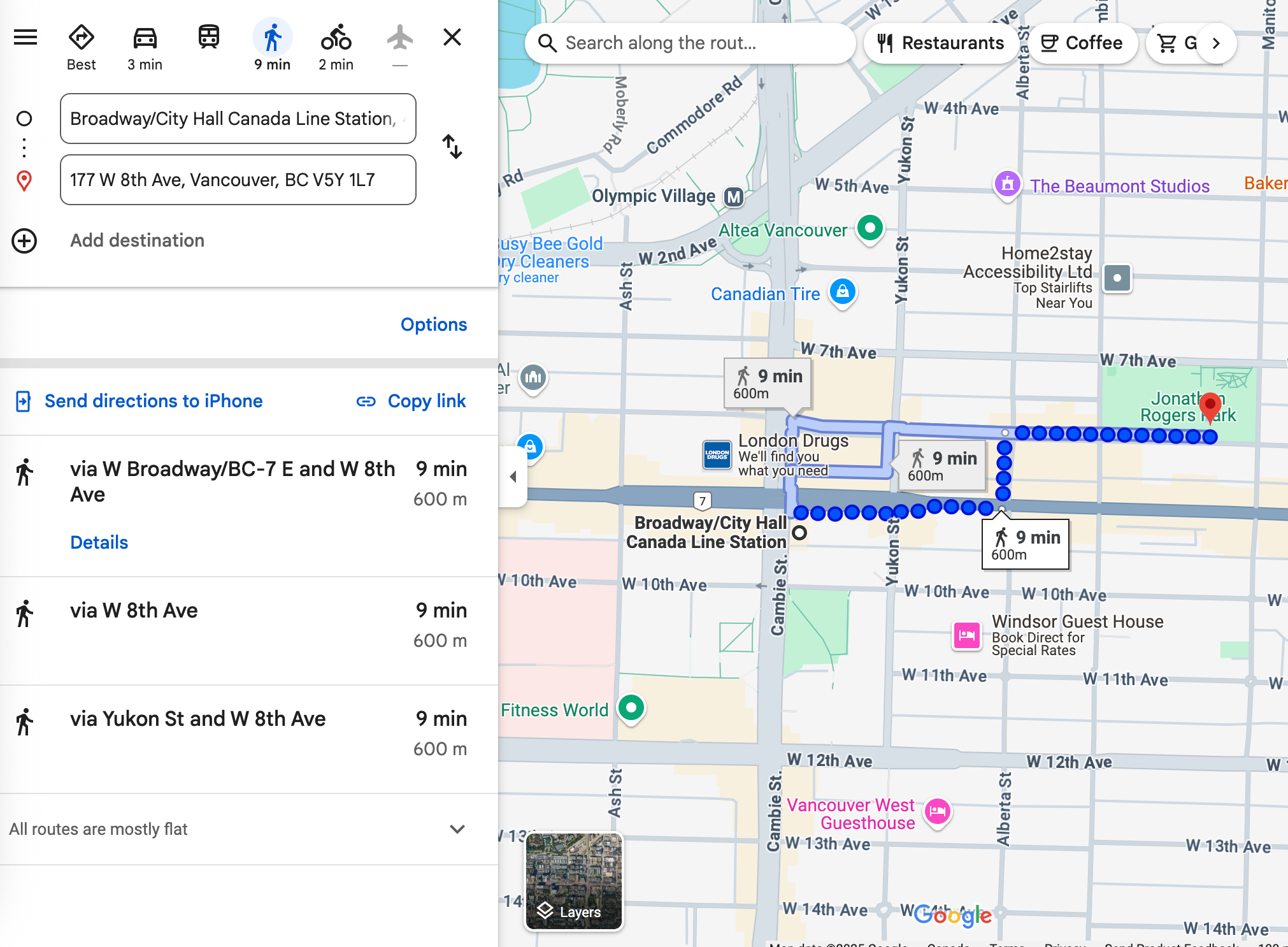Open the hamburger main menu
This screenshot has height=947, width=1288.
[x=25, y=38]
